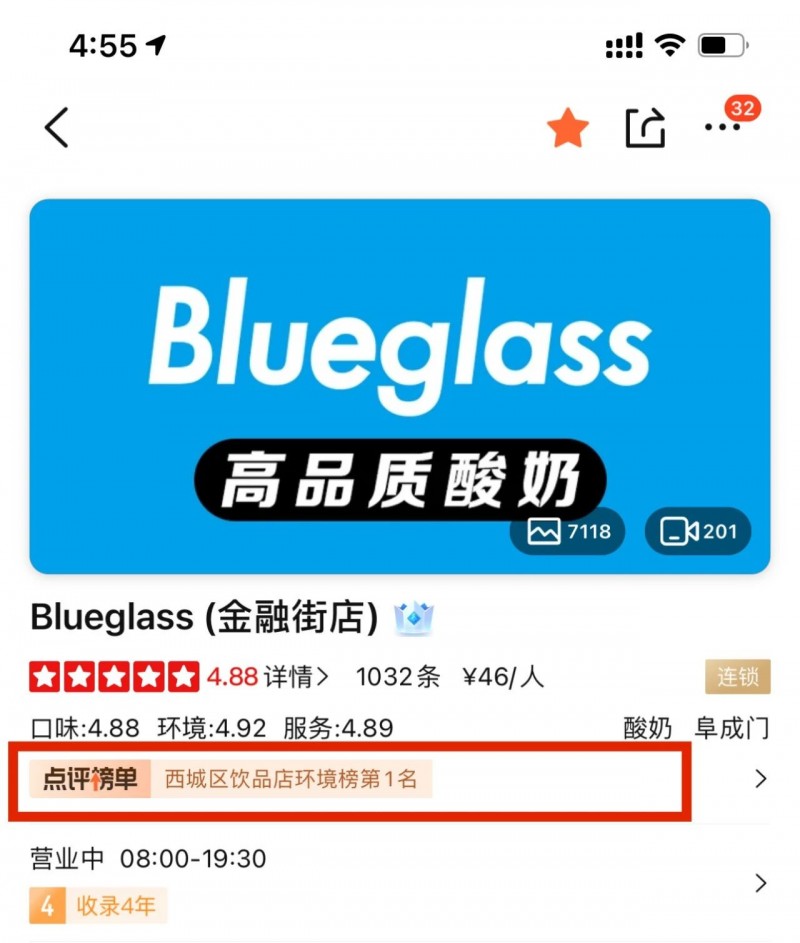
Task: Go back using the back arrow
Action: [57, 128]
